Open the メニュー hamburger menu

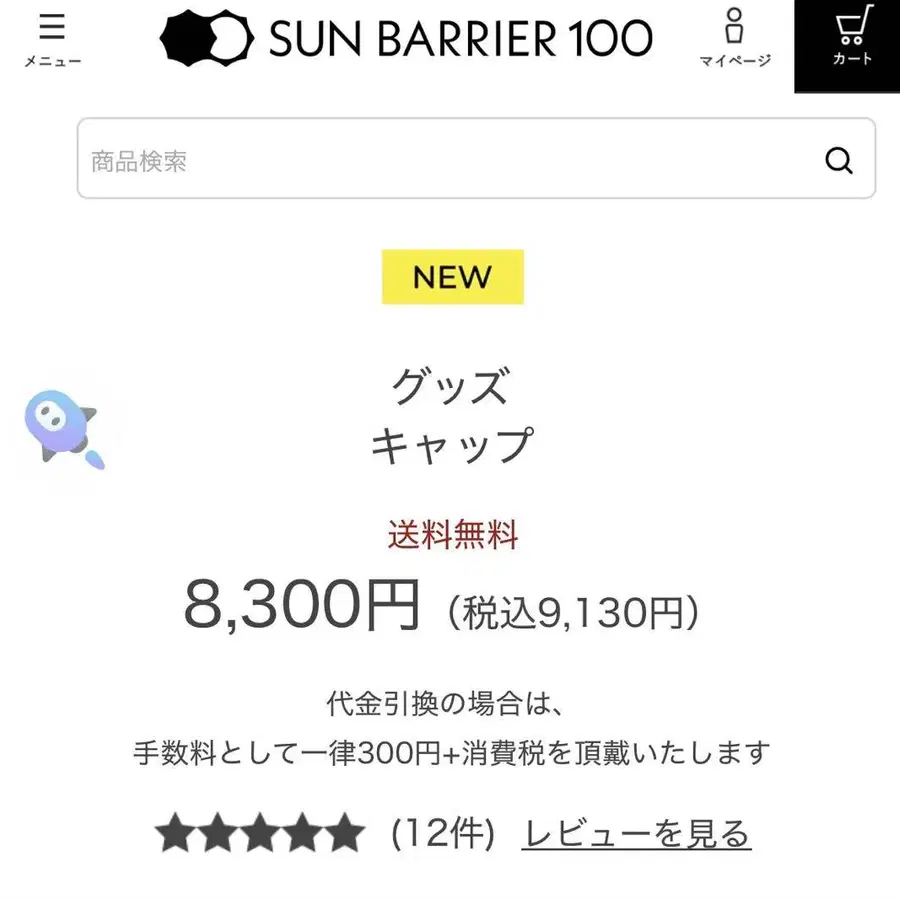[x=52, y=38]
